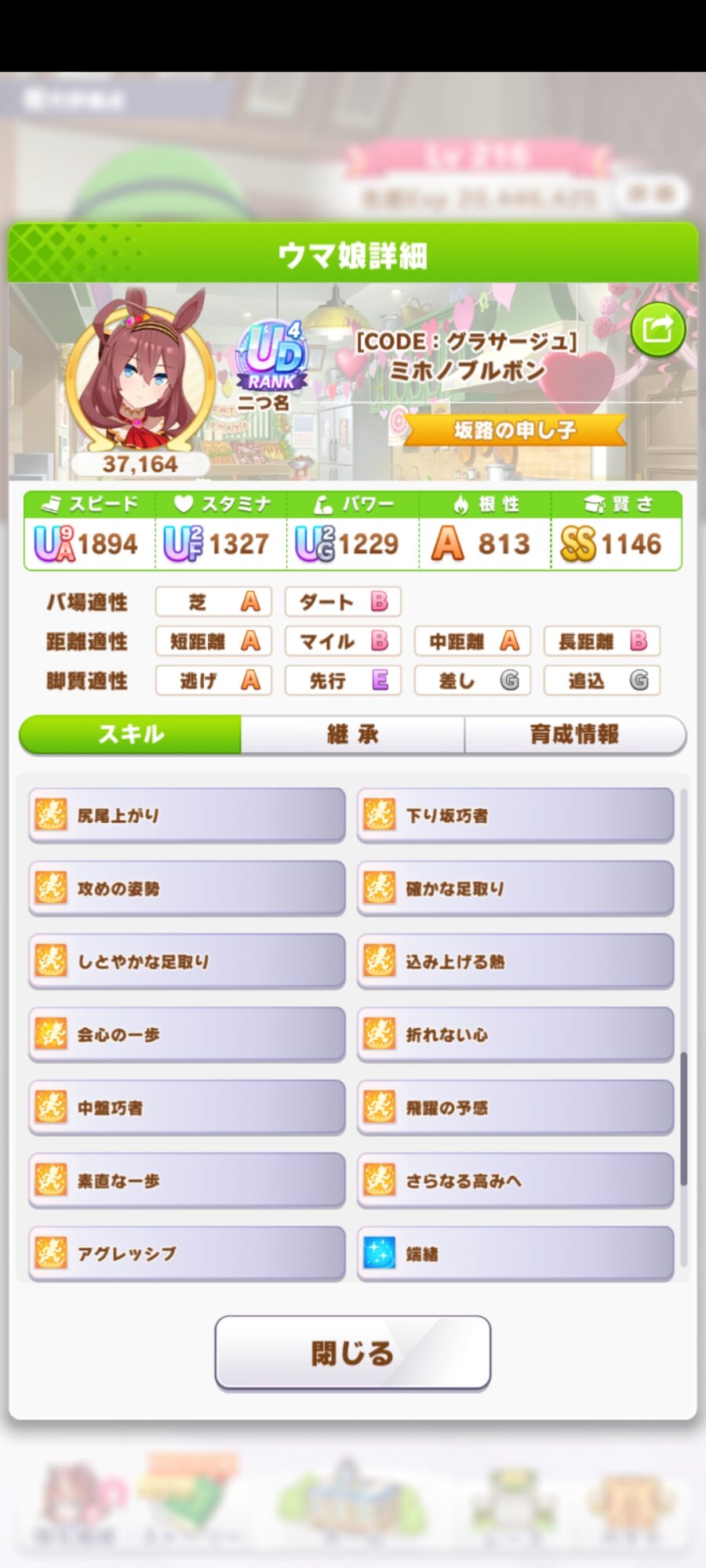Switch to the 継承 tab

352,735
